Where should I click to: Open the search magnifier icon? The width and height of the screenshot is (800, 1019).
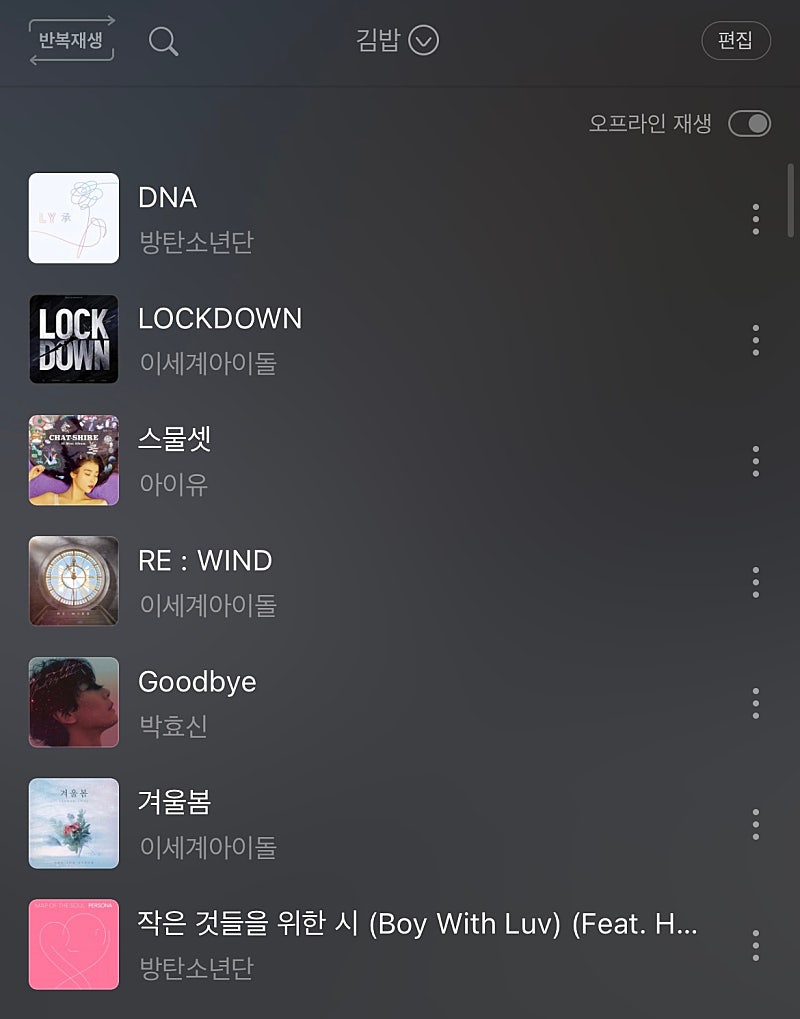[163, 41]
